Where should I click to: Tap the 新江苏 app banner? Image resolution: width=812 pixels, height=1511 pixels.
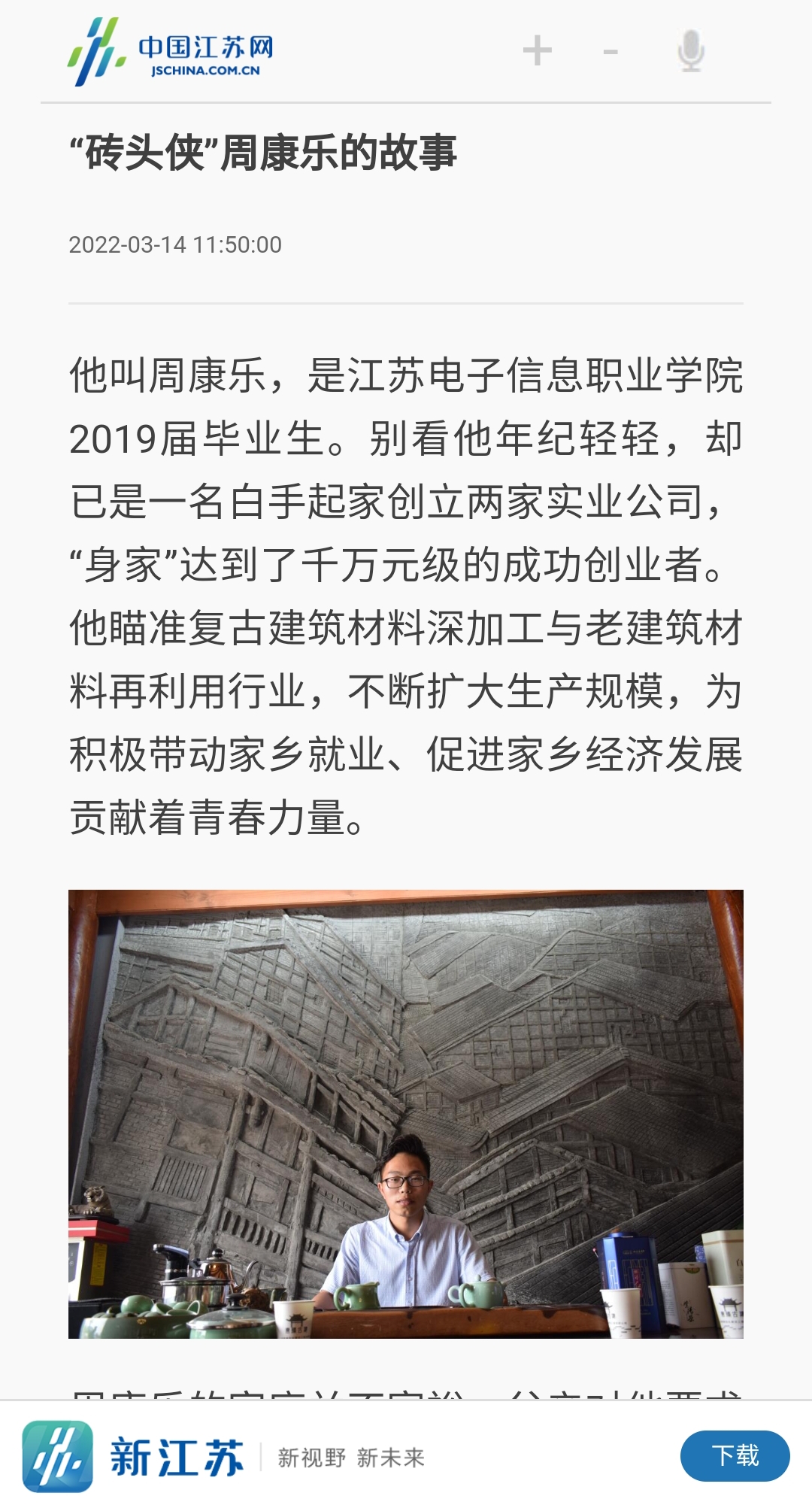(226, 1457)
